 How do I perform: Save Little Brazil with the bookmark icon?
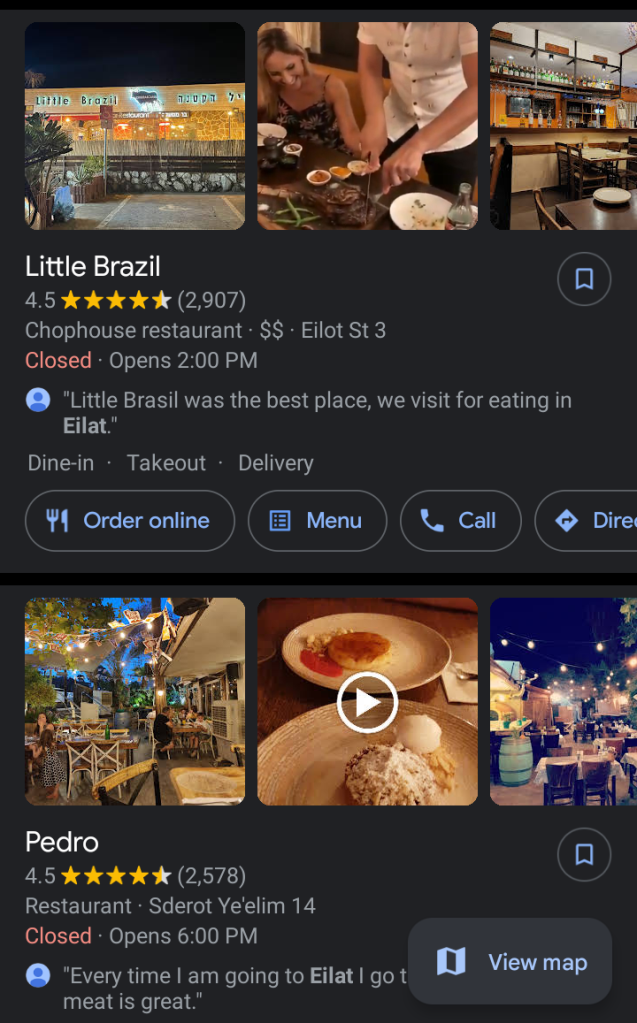point(584,279)
